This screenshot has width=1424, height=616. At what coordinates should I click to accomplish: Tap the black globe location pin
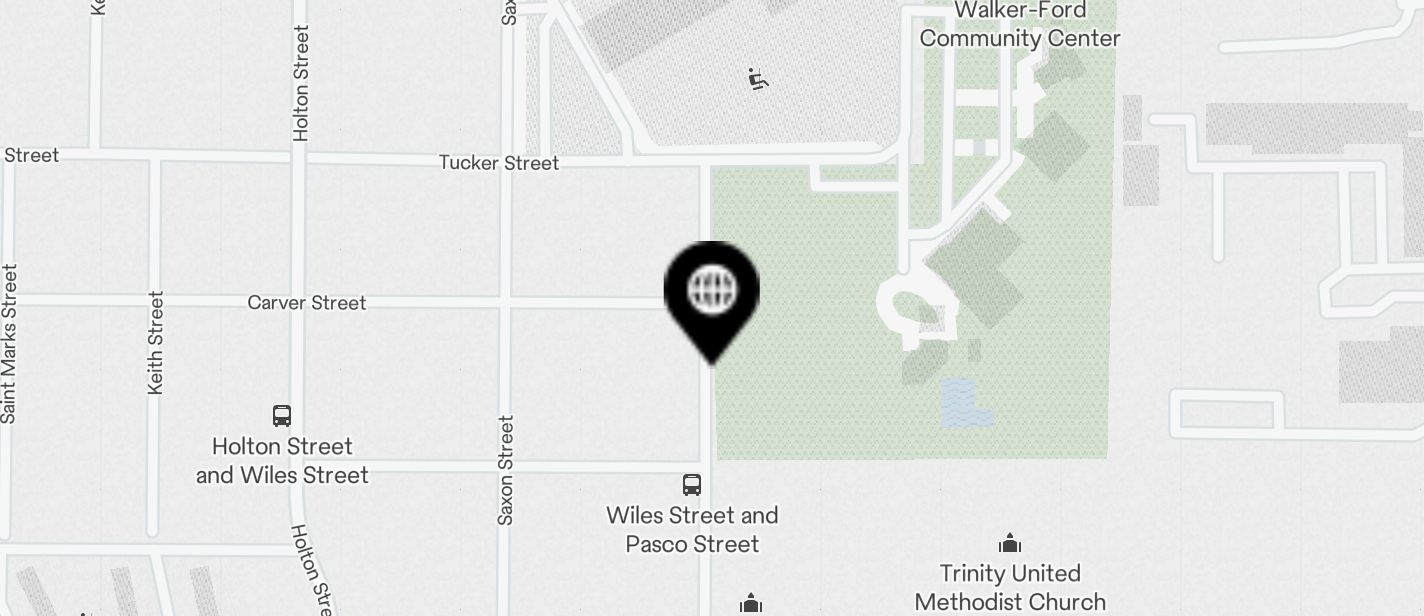[x=712, y=292]
